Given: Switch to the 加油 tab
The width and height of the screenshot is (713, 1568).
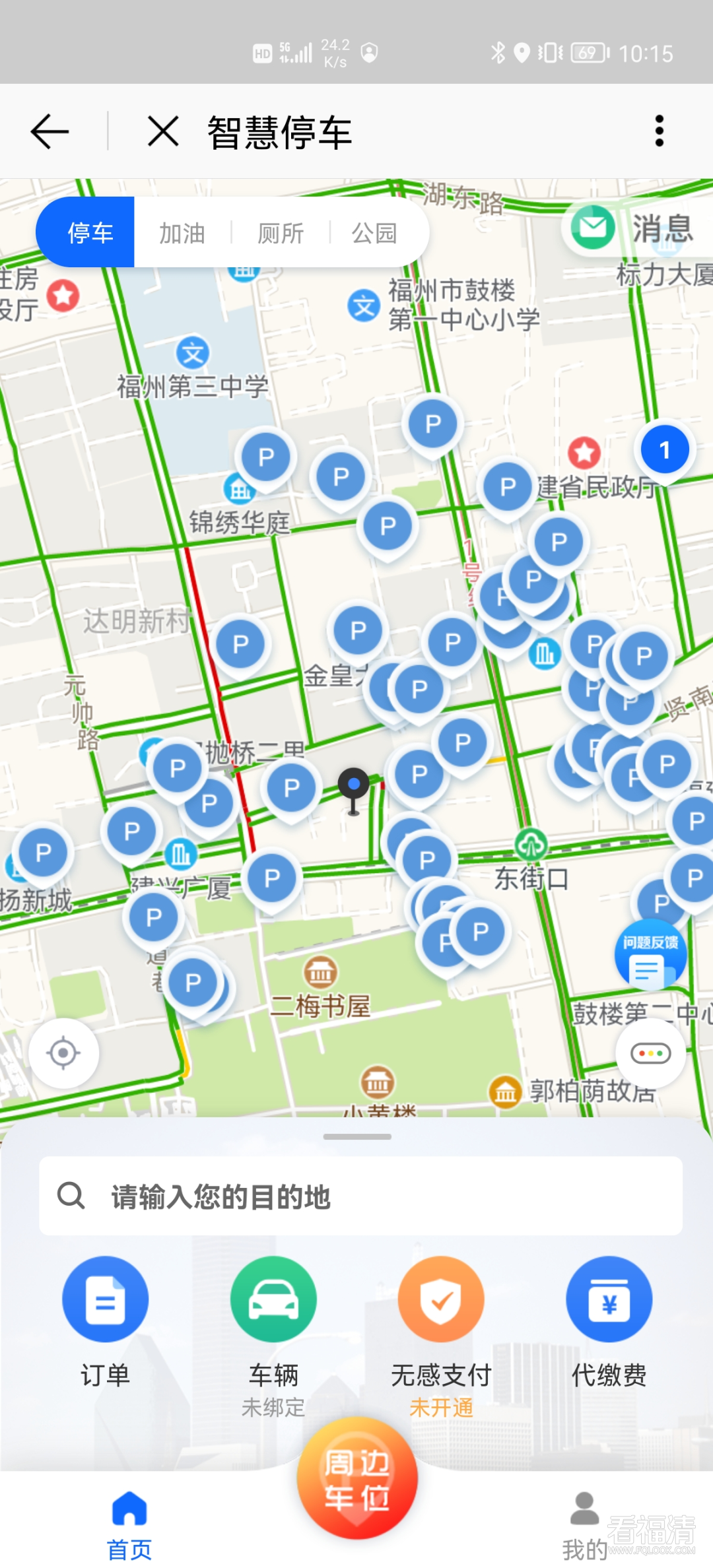Looking at the screenshot, I should [182, 233].
